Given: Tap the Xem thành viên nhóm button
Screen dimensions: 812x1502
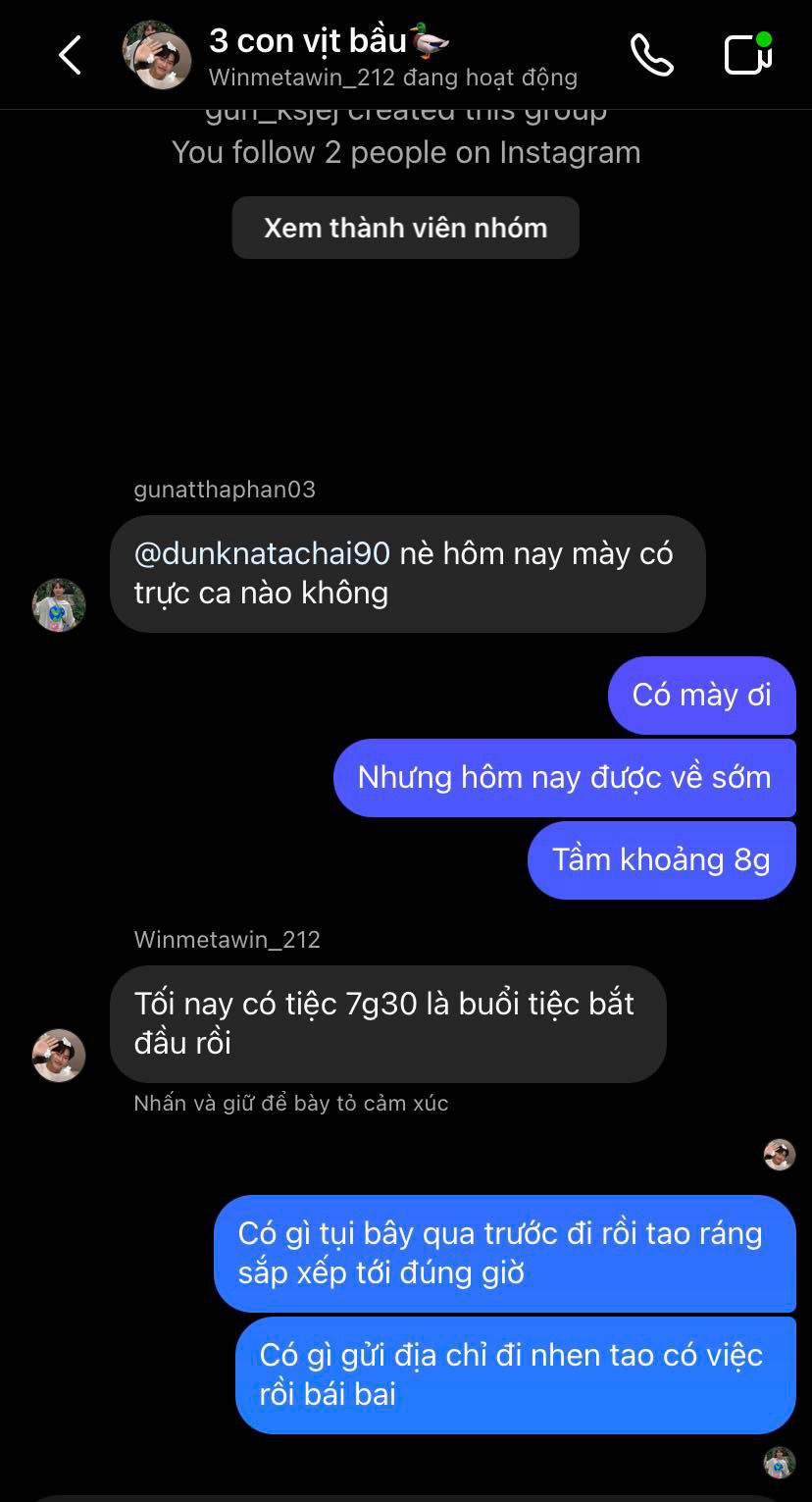Looking at the screenshot, I should tap(405, 228).
